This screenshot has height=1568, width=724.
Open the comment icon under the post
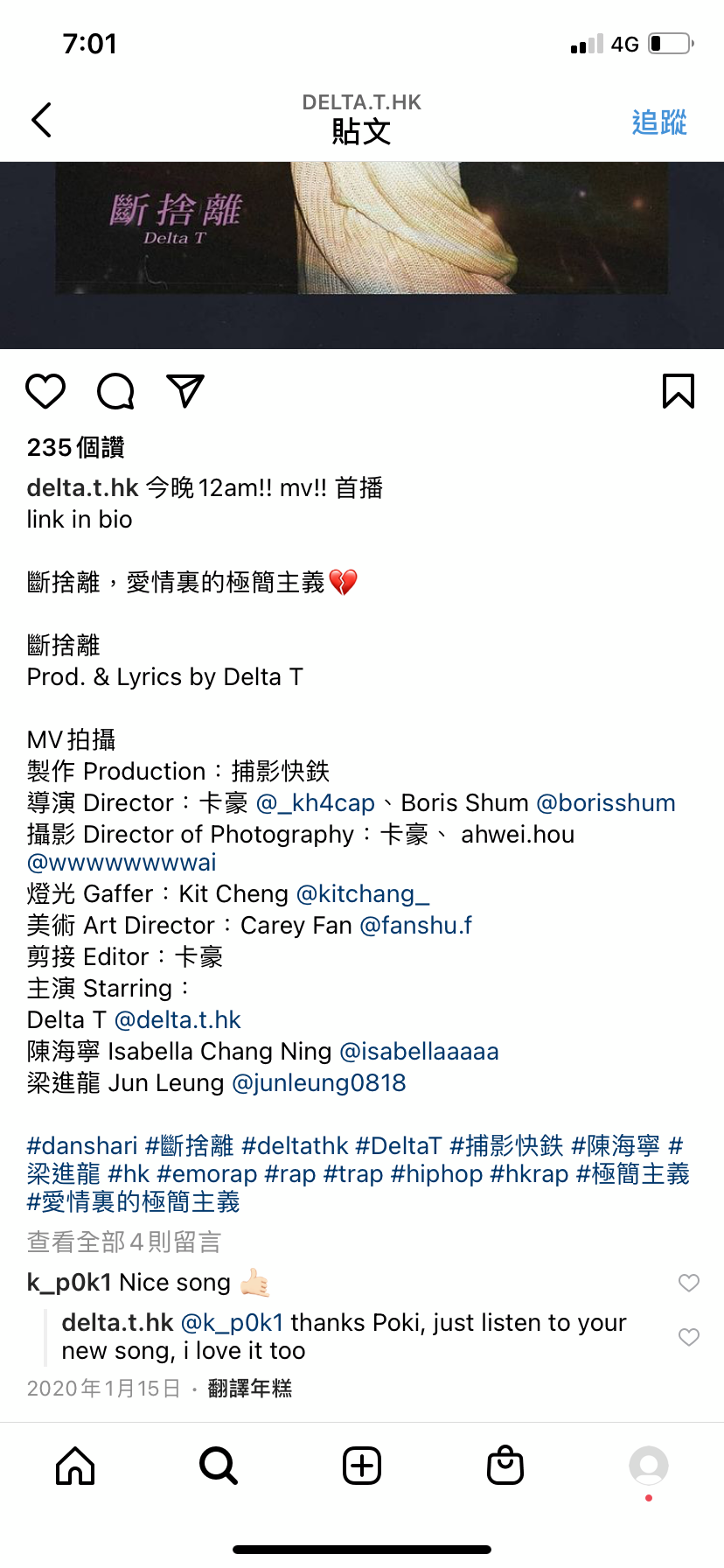[115, 391]
